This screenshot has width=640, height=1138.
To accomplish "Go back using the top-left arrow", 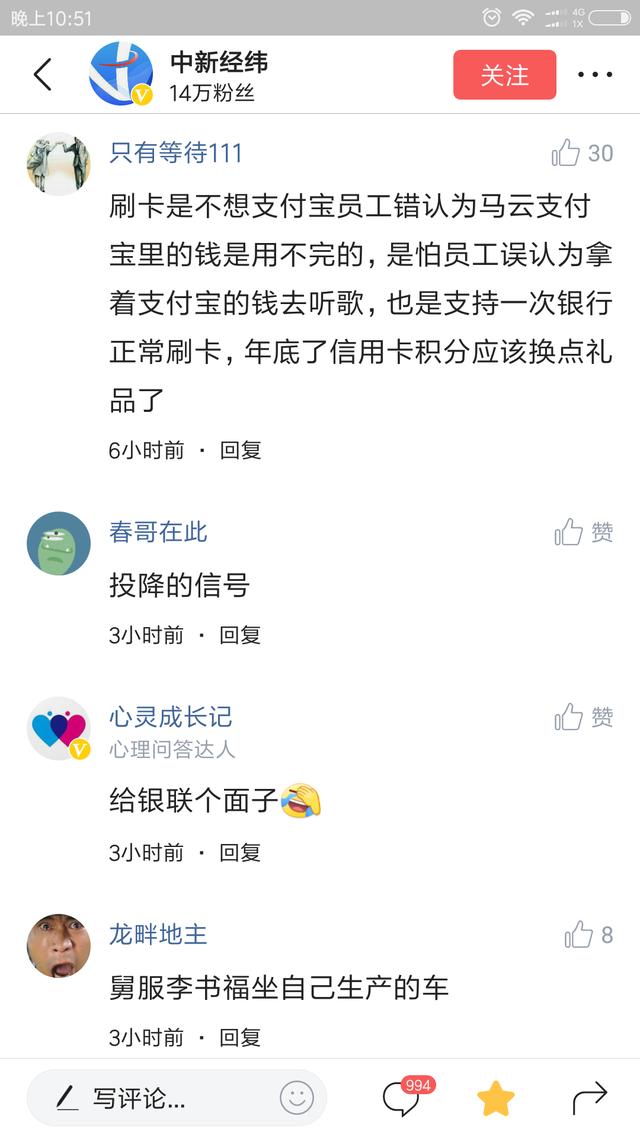I will (x=42, y=75).
